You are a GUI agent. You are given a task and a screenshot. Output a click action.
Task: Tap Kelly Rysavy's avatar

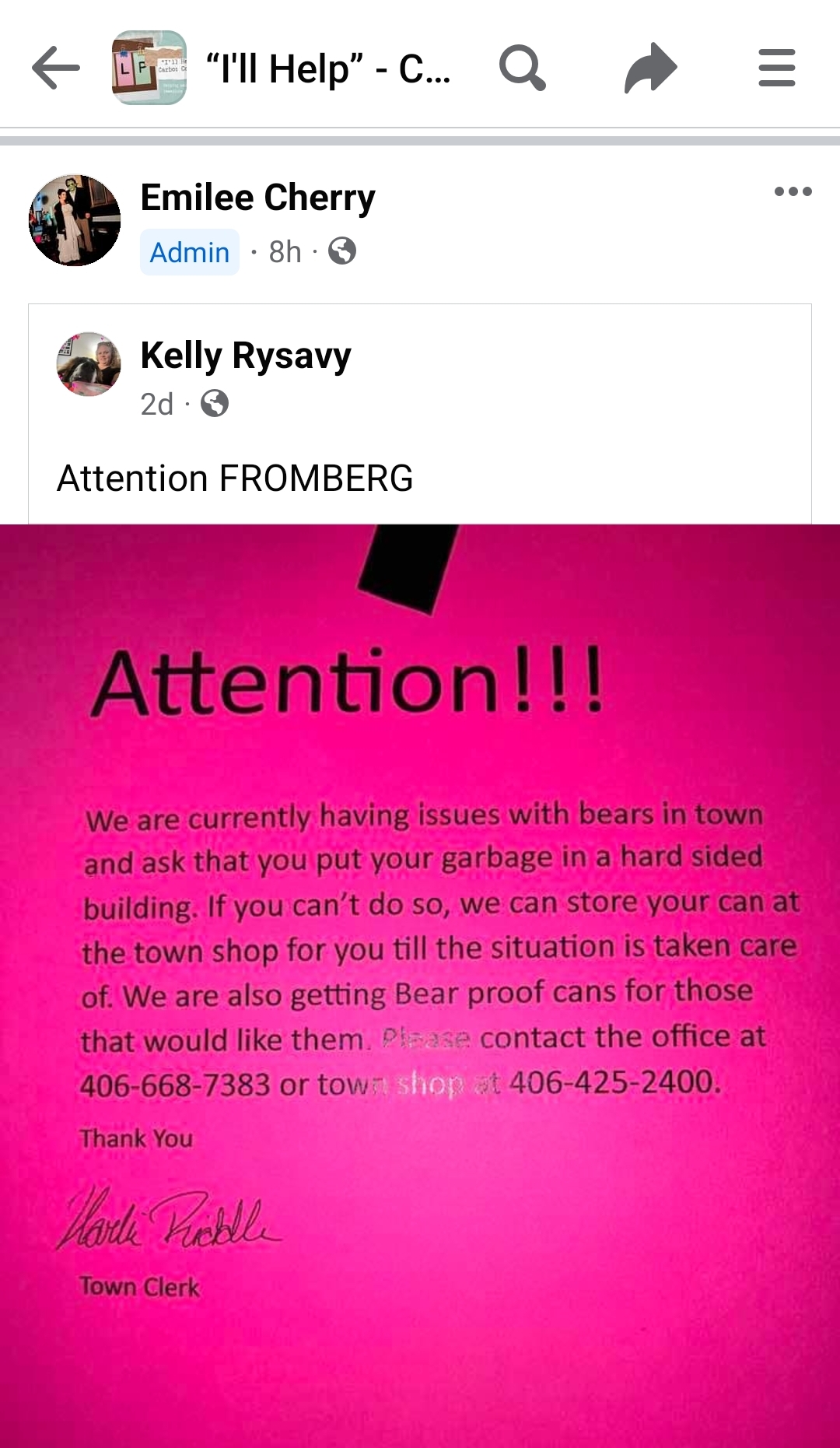coord(89,364)
